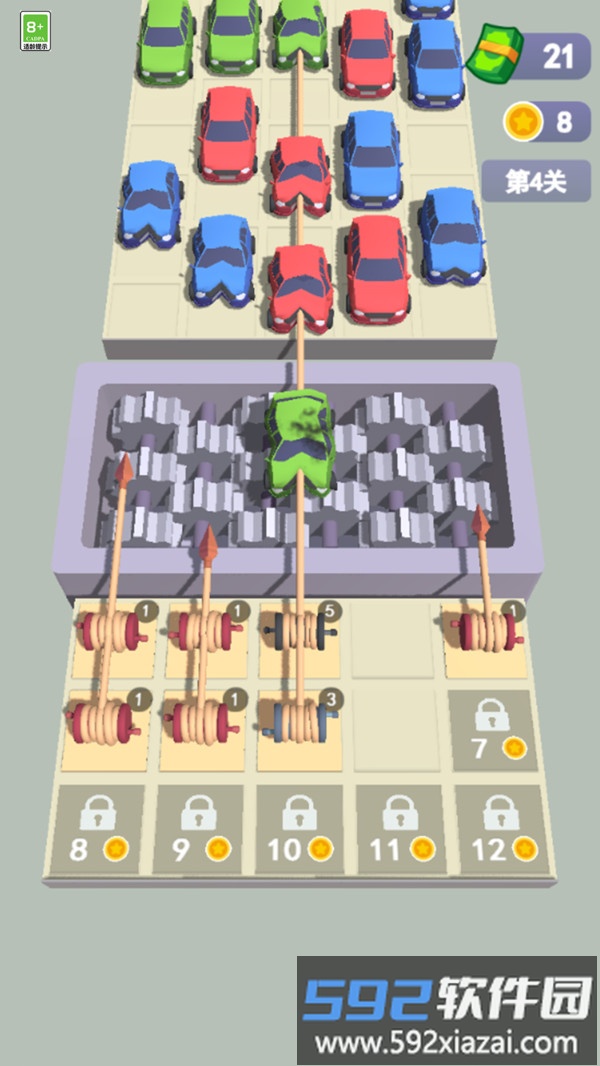The image size is (600, 1066).
Task: Unlock the slot costing 11 coins
Action: 399,832
